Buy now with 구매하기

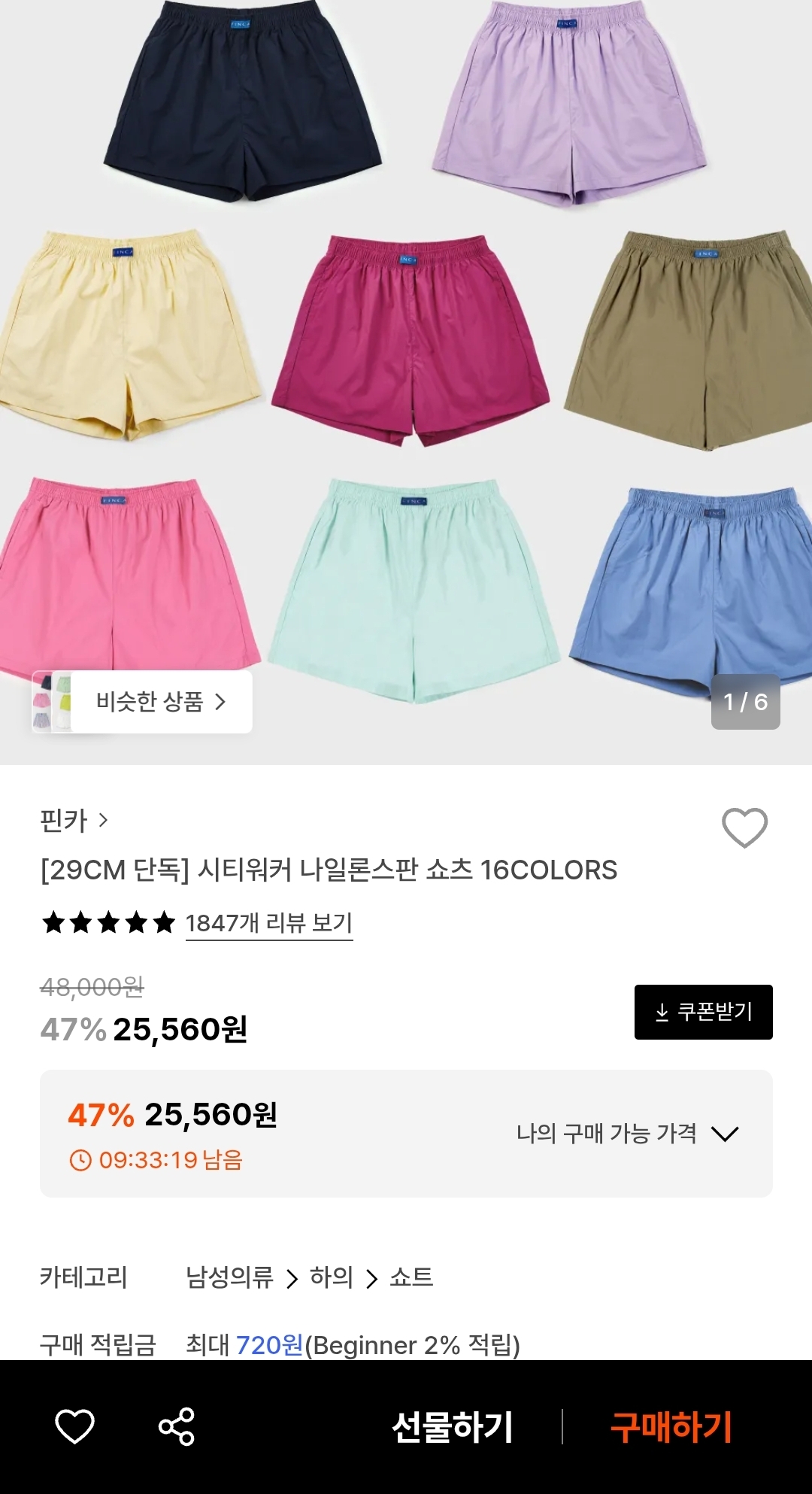click(x=671, y=1426)
